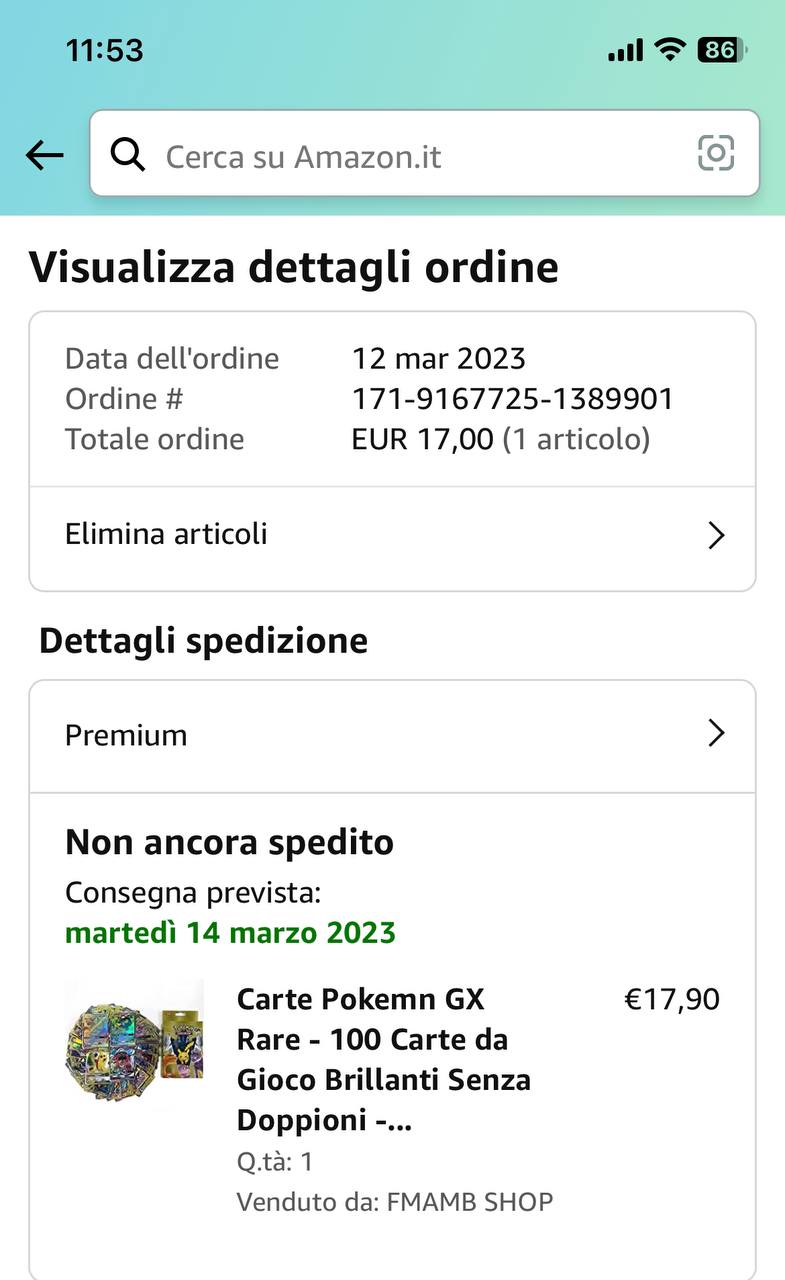Go back using the arrow icon
The height and width of the screenshot is (1280, 785).
pos(44,155)
